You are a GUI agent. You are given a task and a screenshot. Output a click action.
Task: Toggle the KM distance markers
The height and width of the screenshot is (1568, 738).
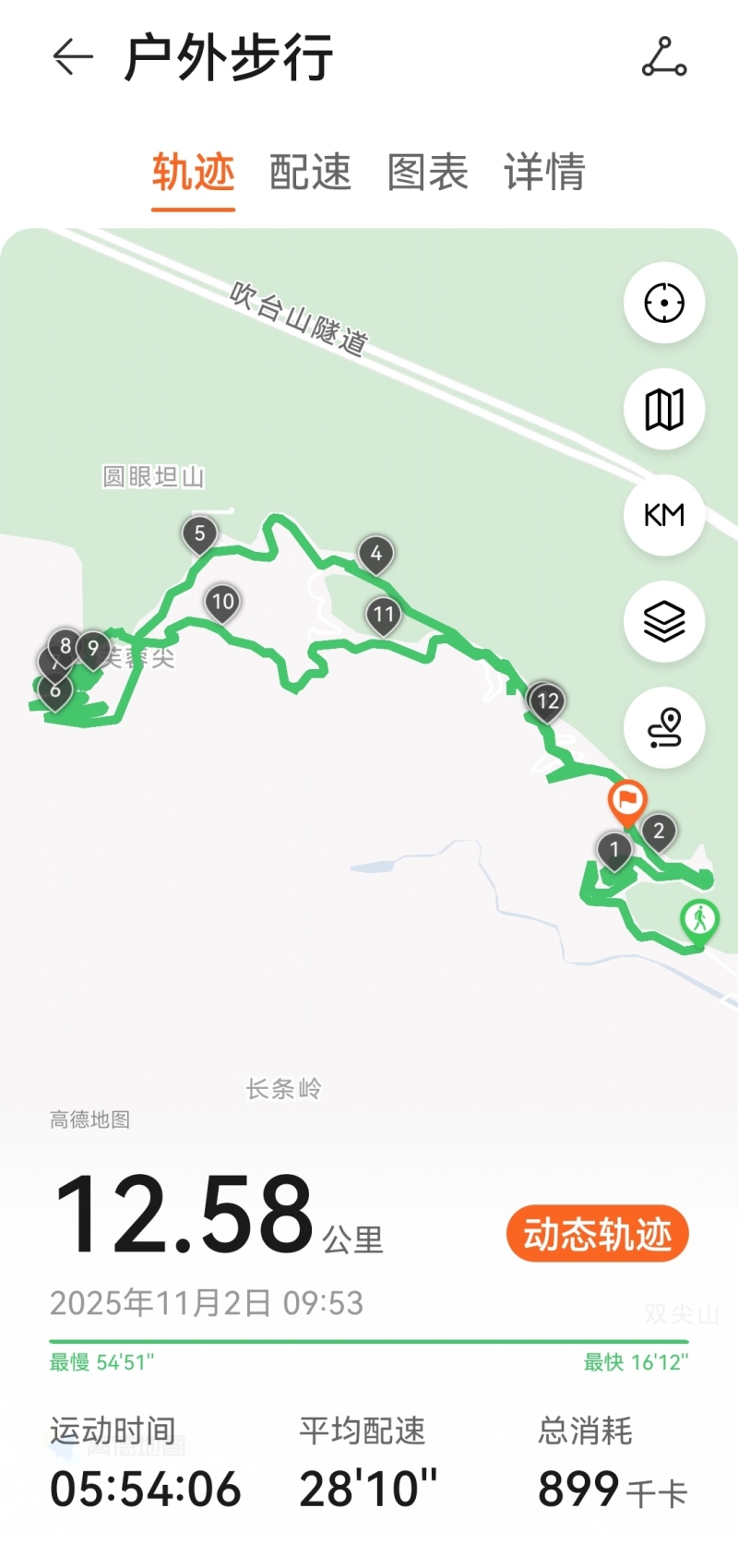pyautogui.click(x=664, y=515)
